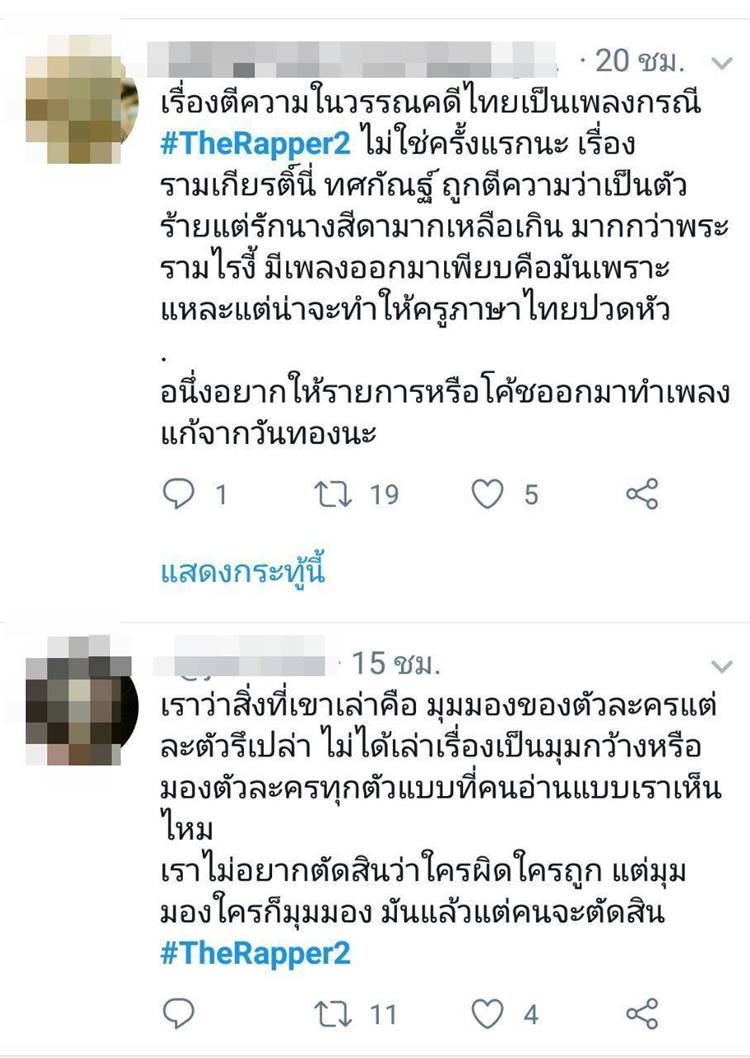
Task: Reply to the tweet posted 20 ชม. ago
Action: tap(179, 494)
